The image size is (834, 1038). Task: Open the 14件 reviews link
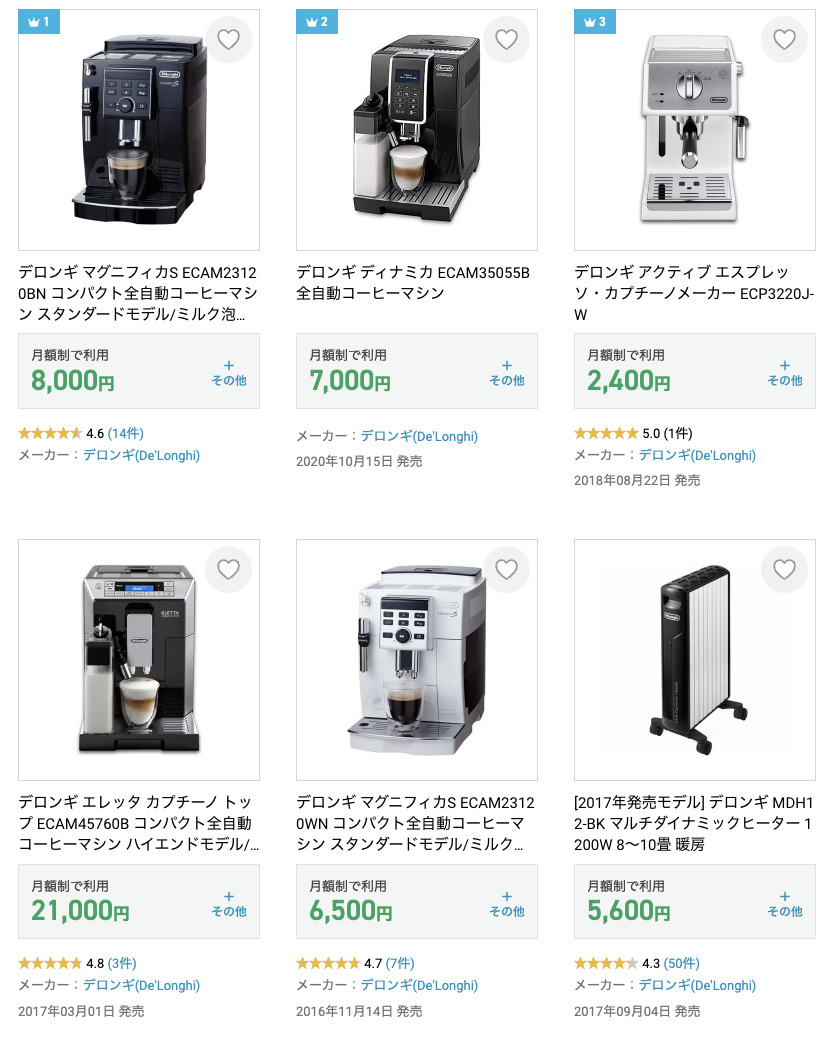[126, 433]
